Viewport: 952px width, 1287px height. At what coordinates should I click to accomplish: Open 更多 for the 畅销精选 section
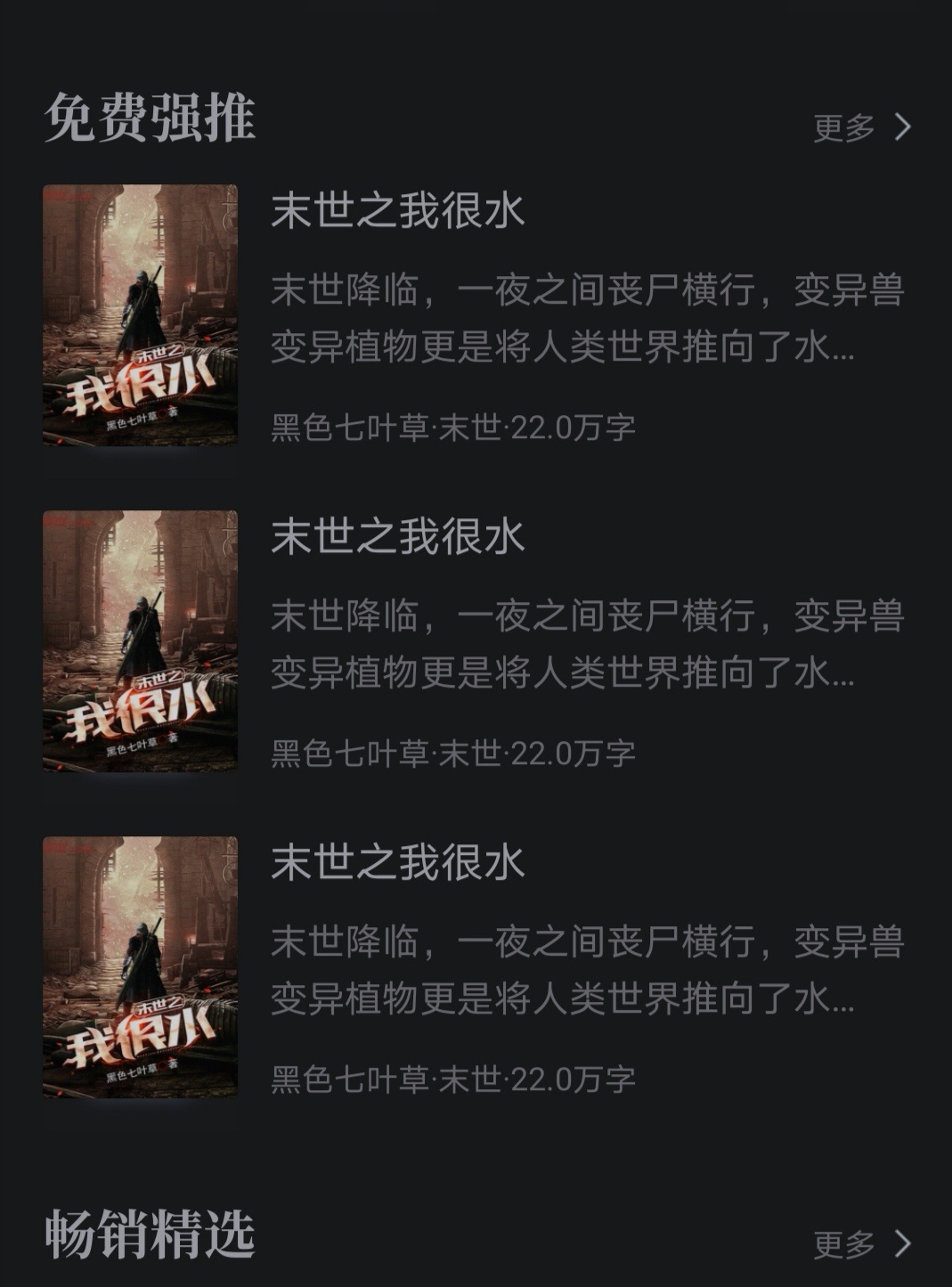point(862,1243)
